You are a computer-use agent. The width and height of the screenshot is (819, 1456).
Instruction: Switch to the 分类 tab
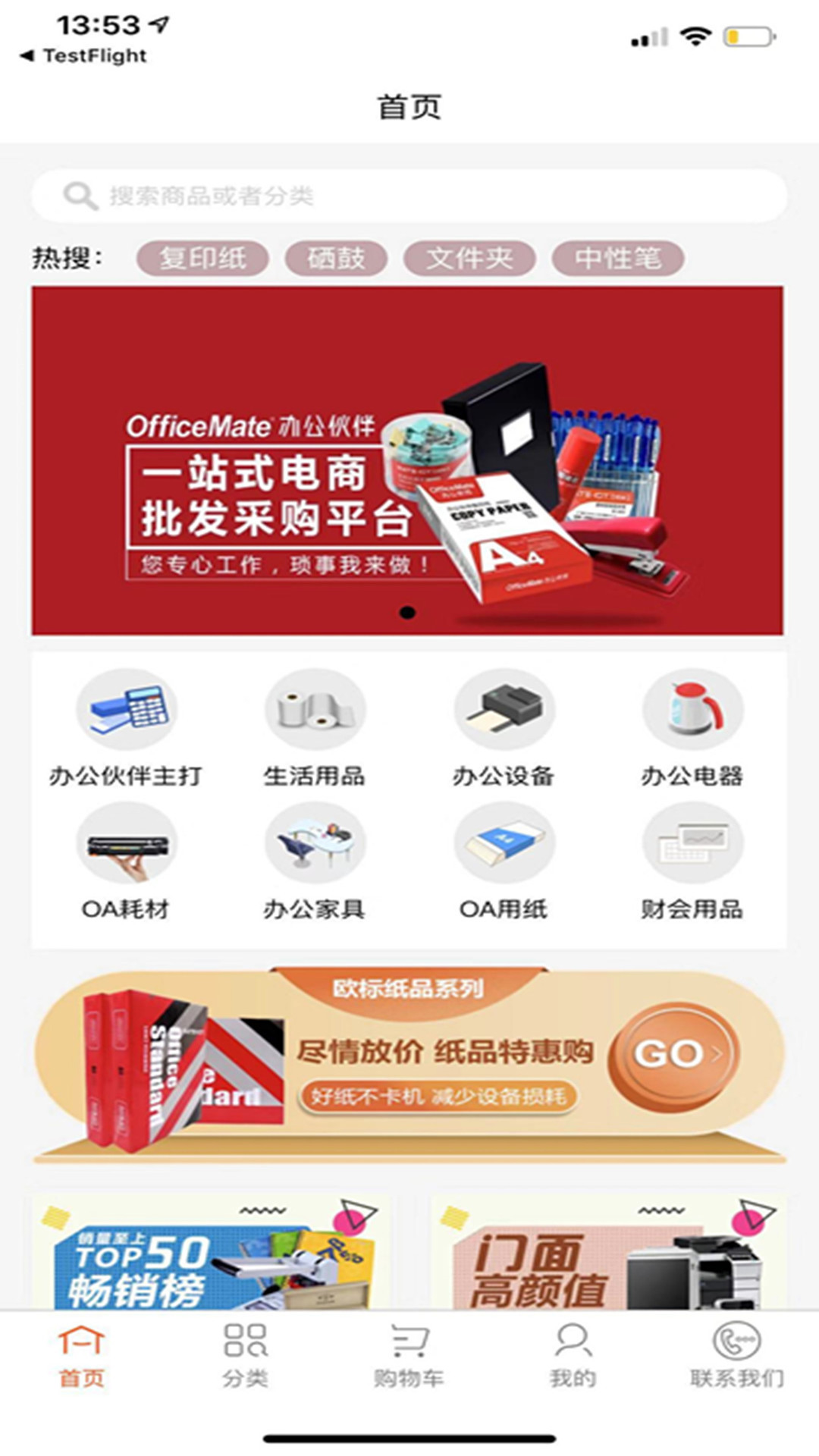pyautogui.click(x=245, y=1355)
